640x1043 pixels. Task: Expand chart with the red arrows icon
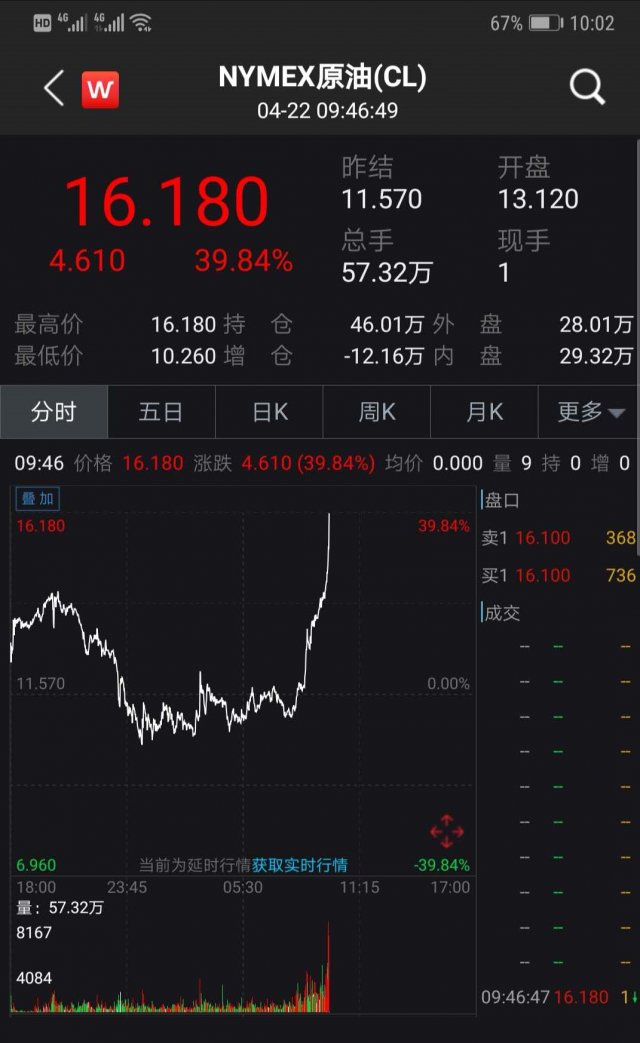(x=446, y=831)
